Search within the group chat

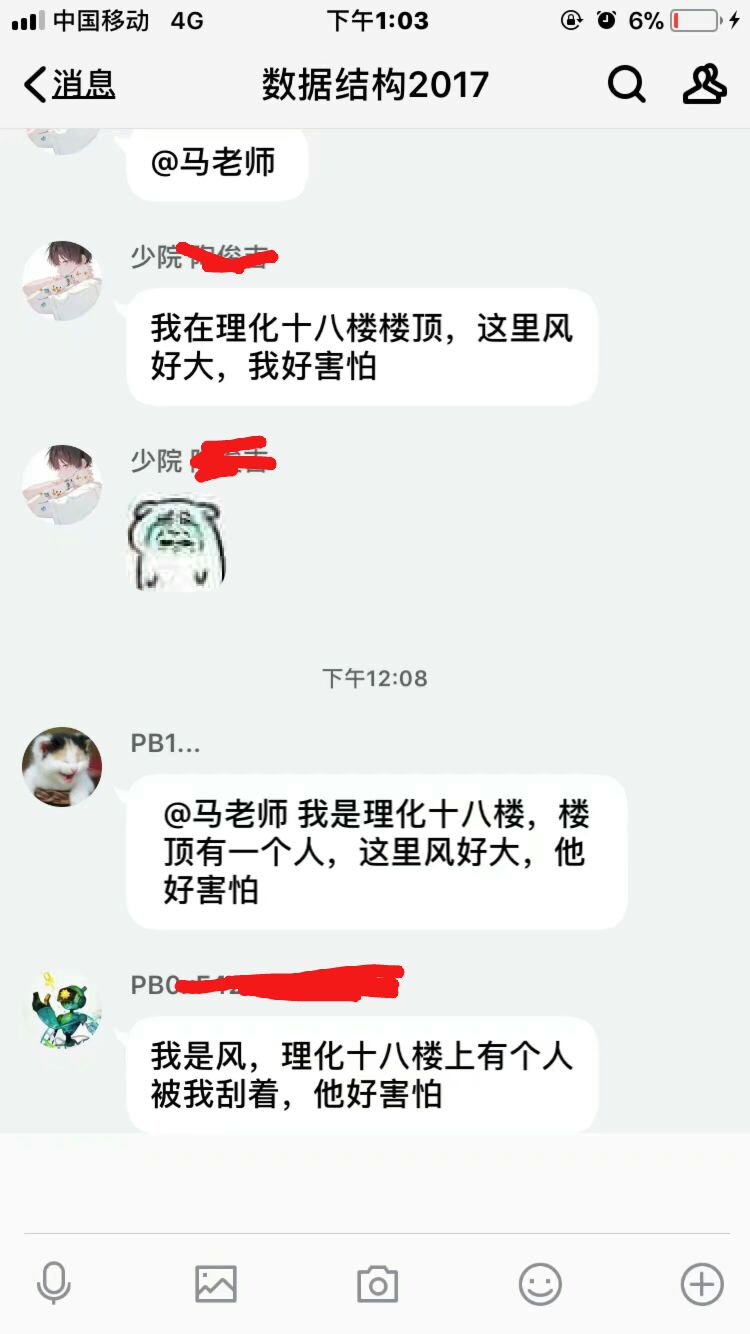tap(627, 85)
